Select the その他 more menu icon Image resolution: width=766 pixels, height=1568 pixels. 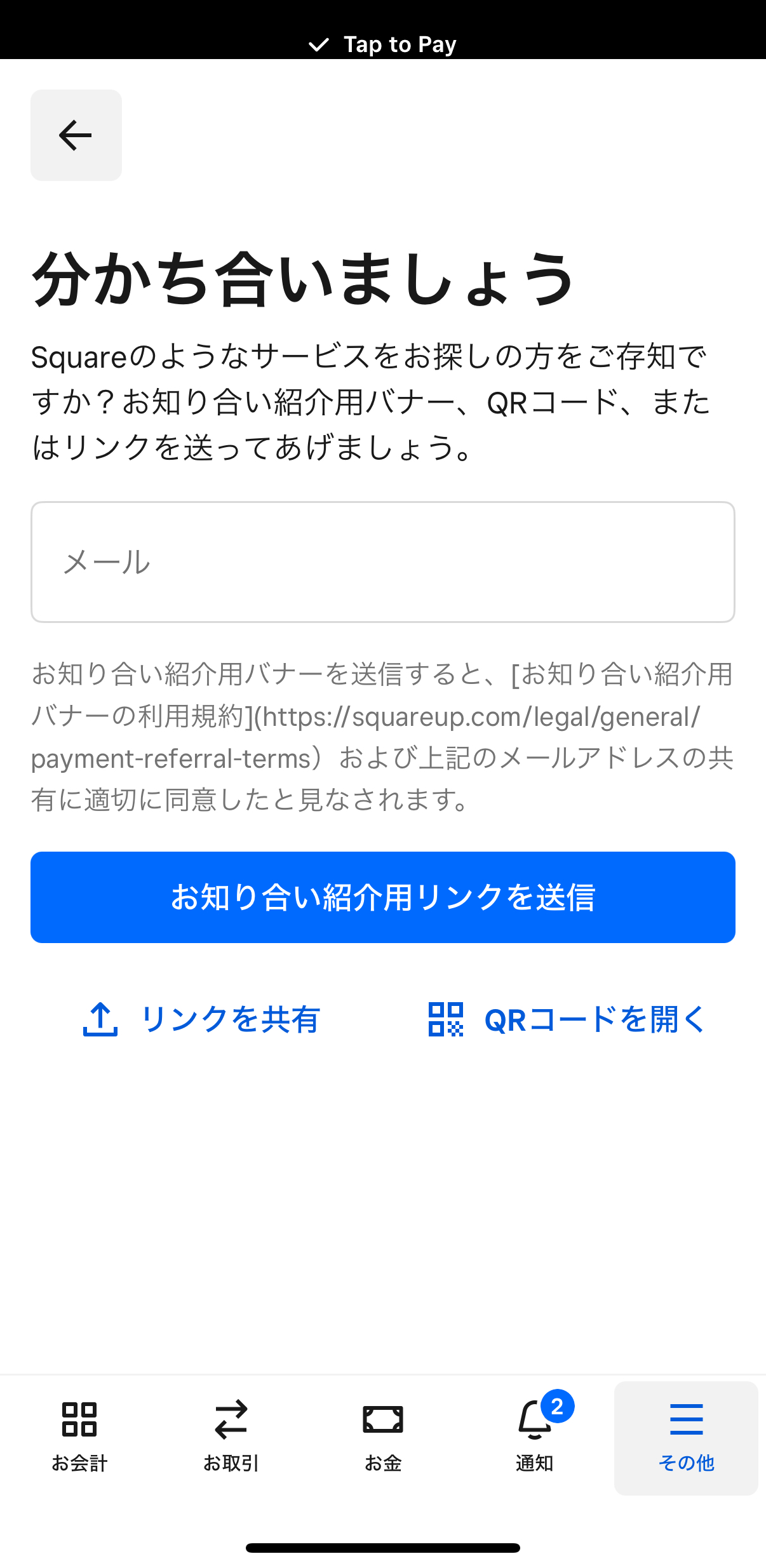click(686, 1419)
